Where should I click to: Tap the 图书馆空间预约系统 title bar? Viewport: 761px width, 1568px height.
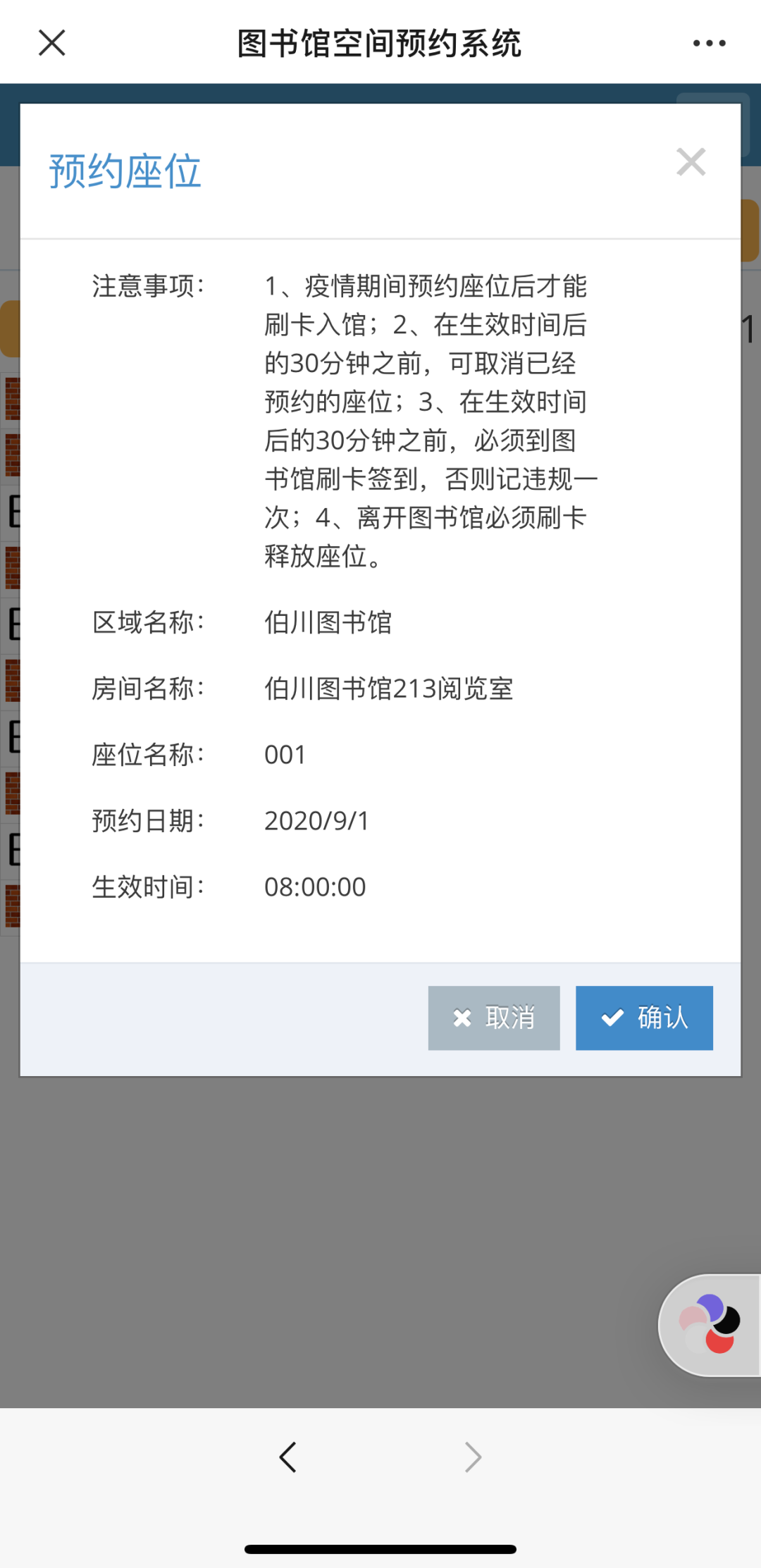coord(380,42)
